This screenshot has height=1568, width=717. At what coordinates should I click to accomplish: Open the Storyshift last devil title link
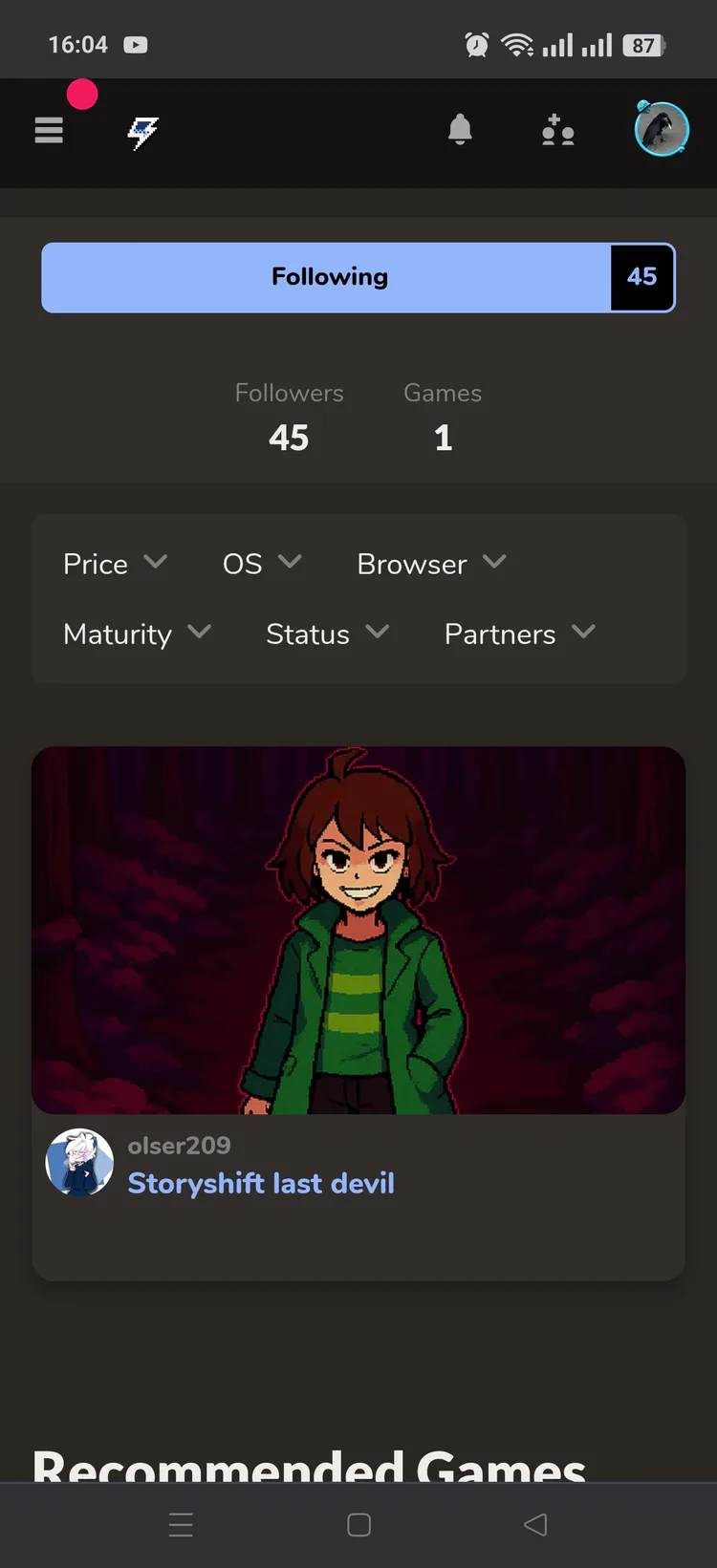(261, 1183)
